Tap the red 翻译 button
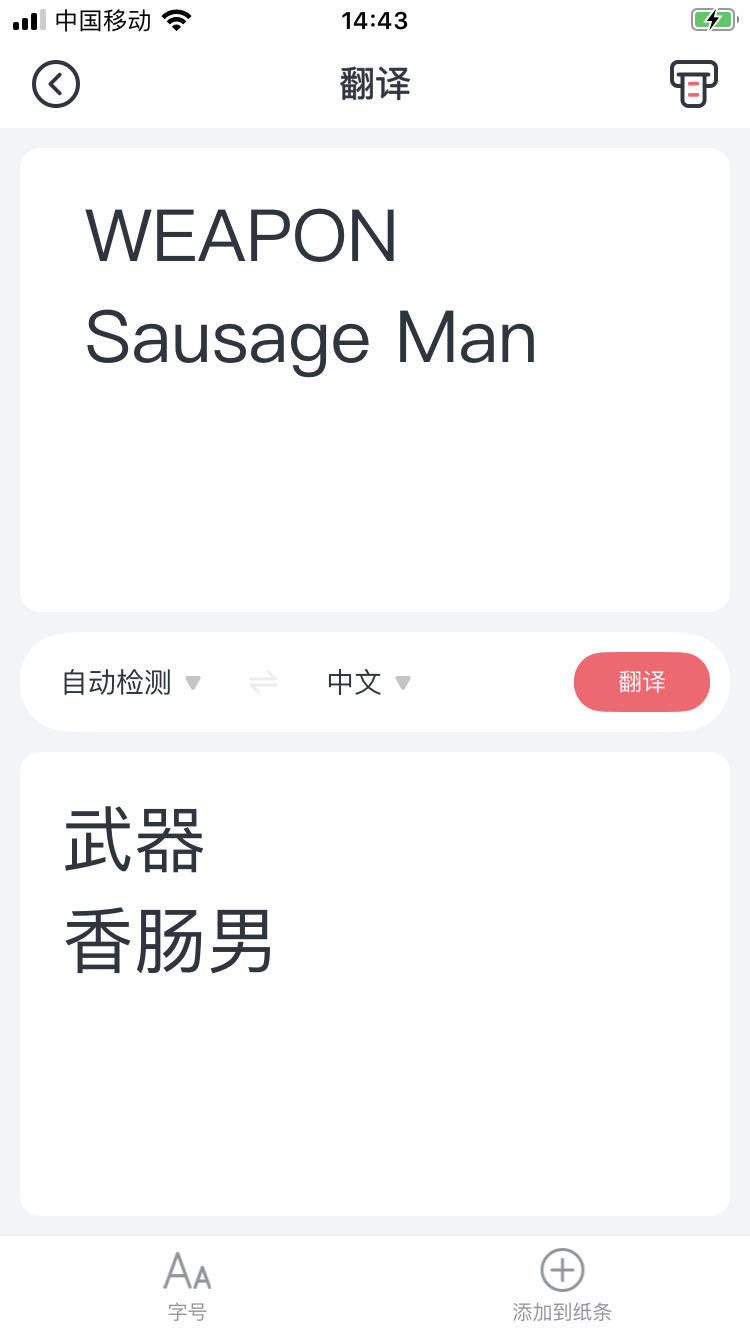Image resolution: width=750 pixels, height=1334 pixels. pos(641,682)
